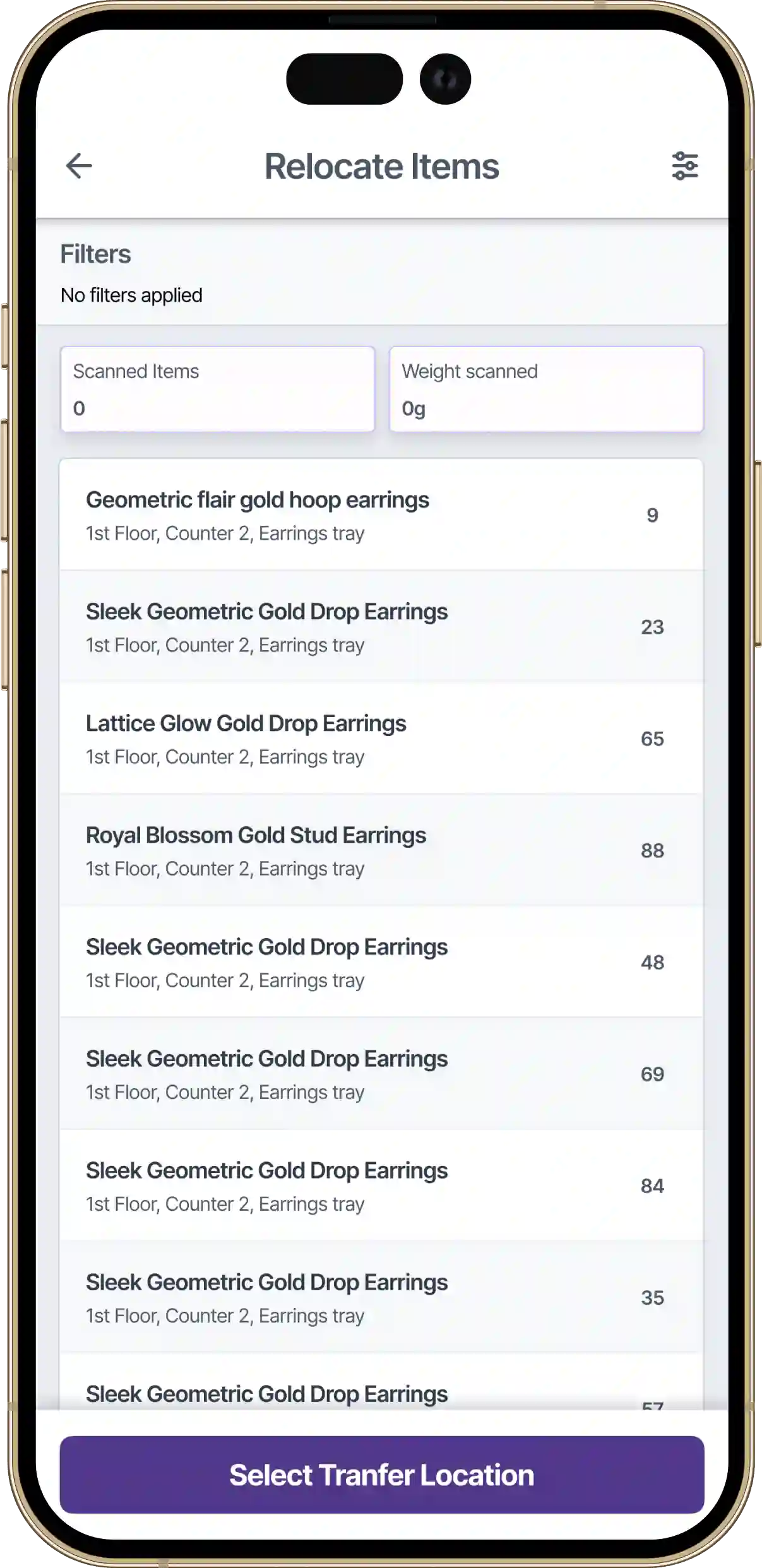Pick Sleek Geometric Gold Drop Earrings numbered 84
The width and height of the screenshot is (762, 1568).
(381, 1185)
